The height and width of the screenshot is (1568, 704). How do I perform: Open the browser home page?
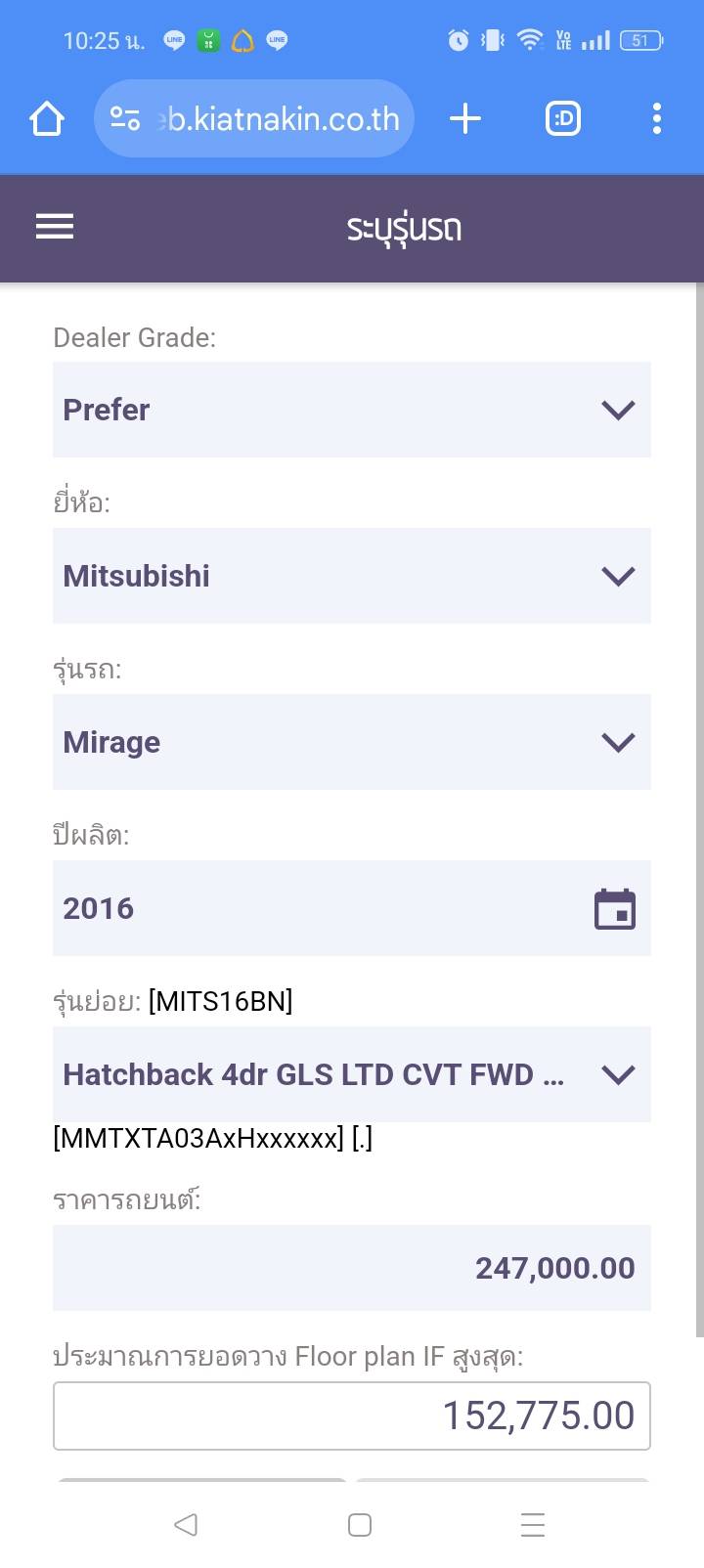[47, 119]
